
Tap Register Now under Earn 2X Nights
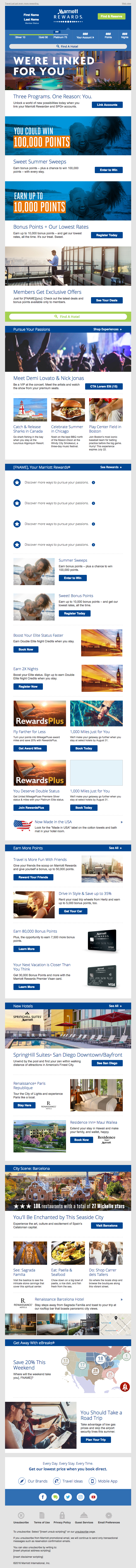pos(28,687)
